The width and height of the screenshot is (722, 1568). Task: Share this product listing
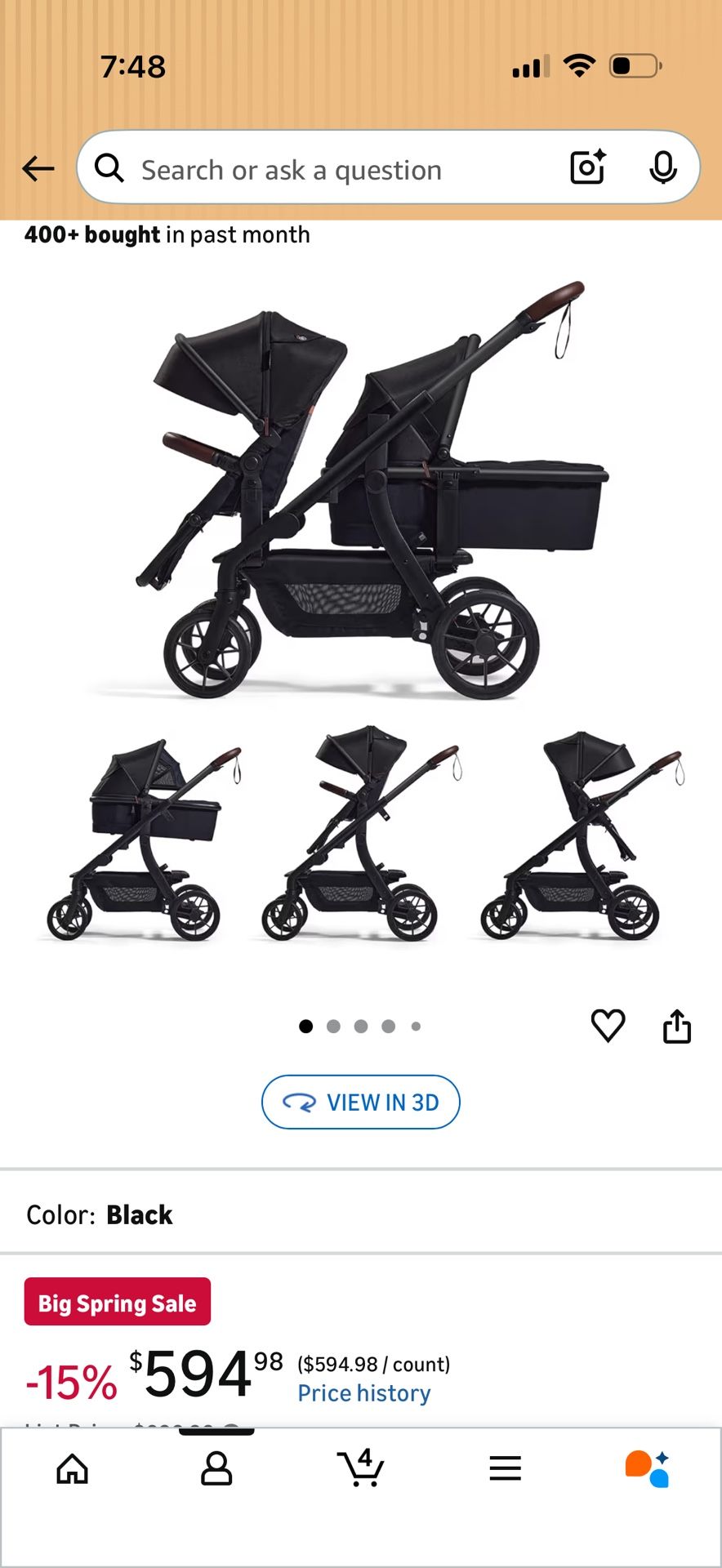[x=676, y=1027]
